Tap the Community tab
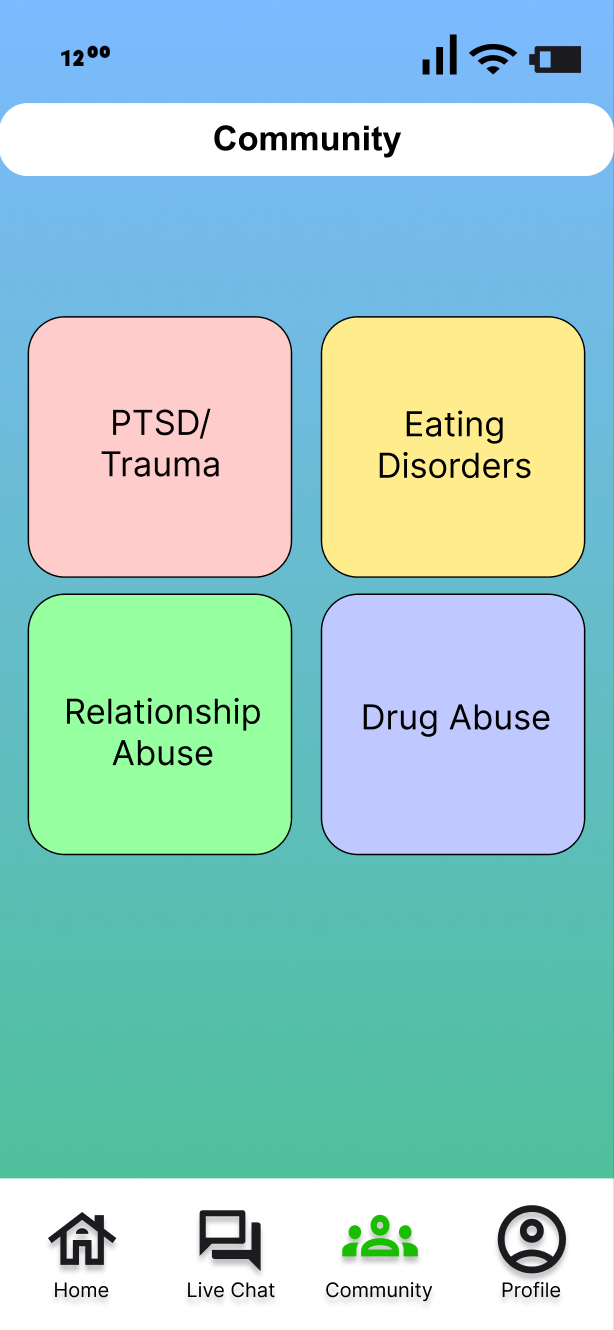Screen dimensions: 614x1330 [x=379, y=1254]
